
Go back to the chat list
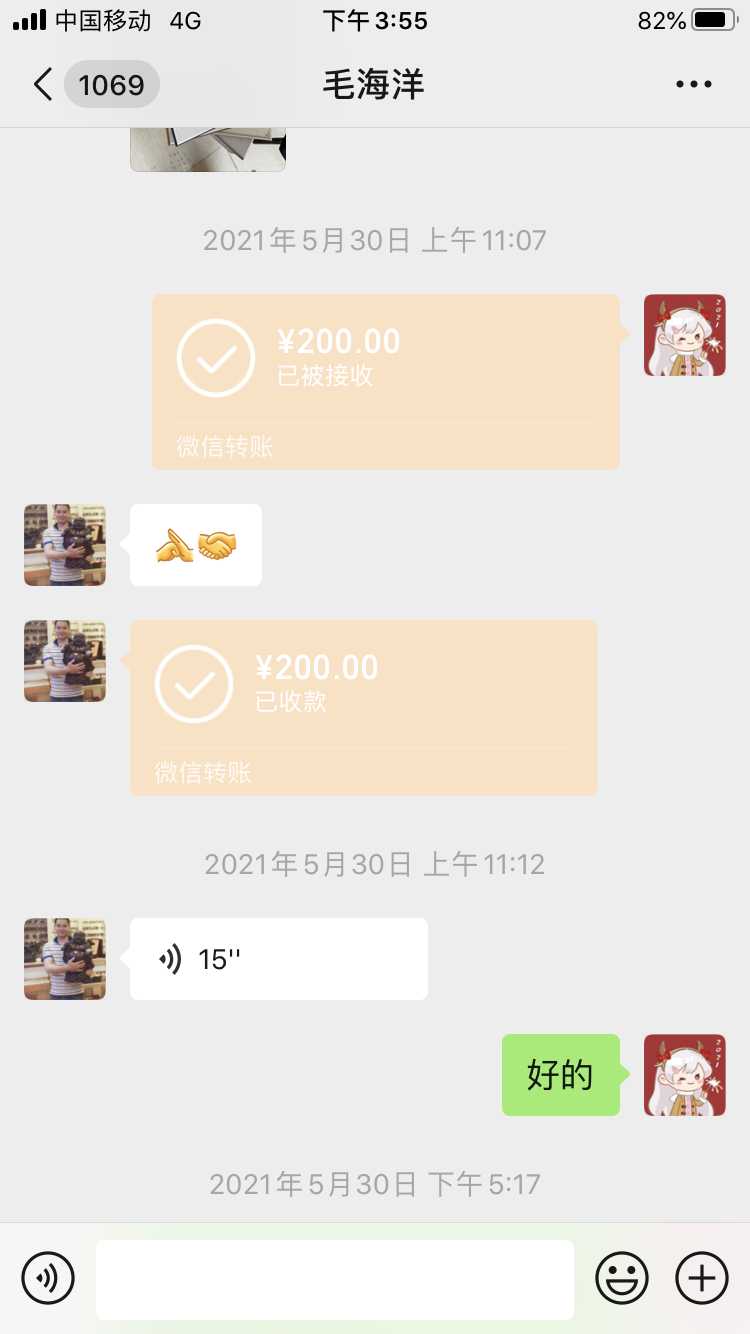(42, 85)
